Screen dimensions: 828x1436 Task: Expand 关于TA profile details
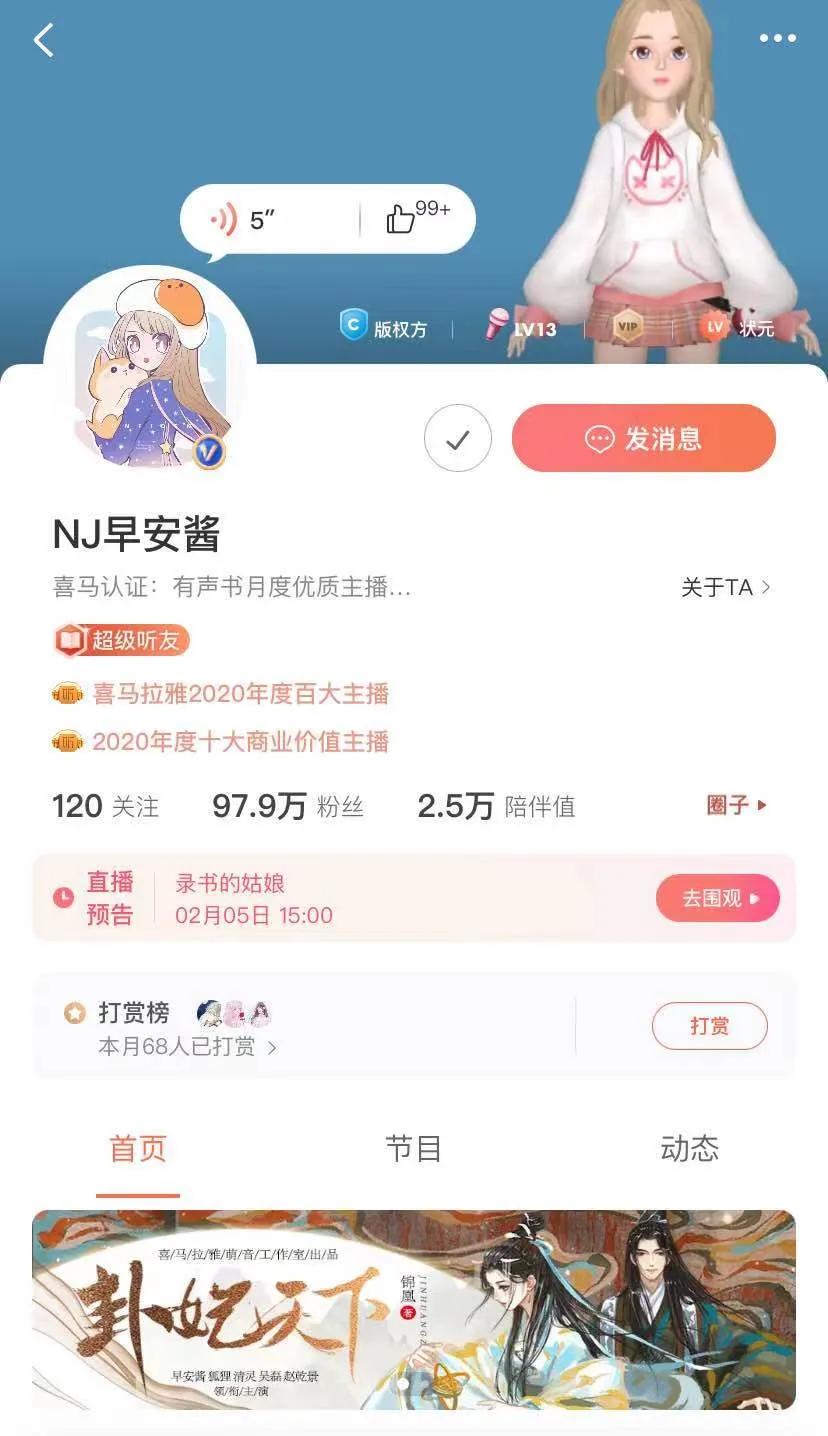(x=723, y=588)
